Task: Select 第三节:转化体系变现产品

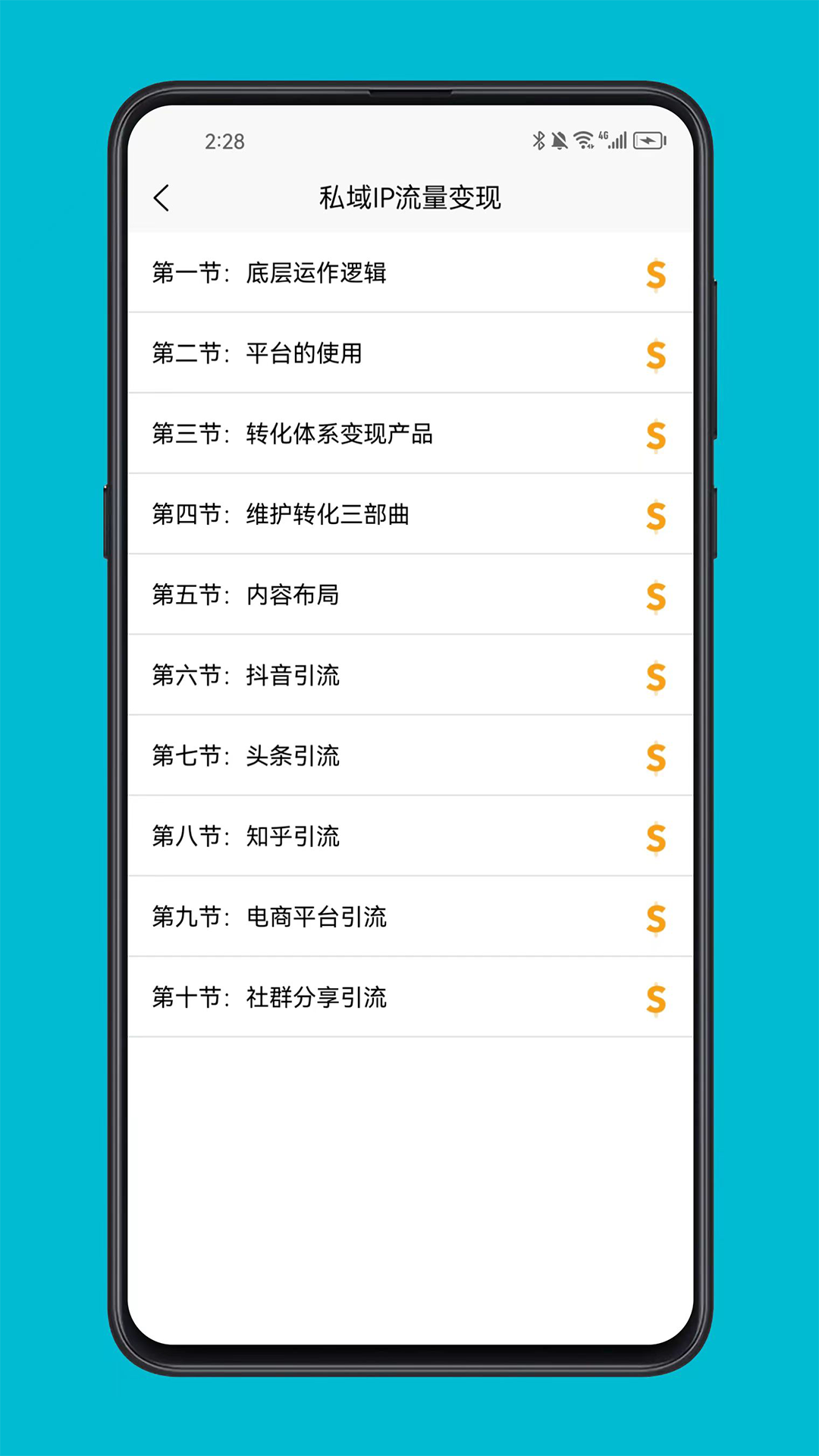Action: click(x=292, y=434)
